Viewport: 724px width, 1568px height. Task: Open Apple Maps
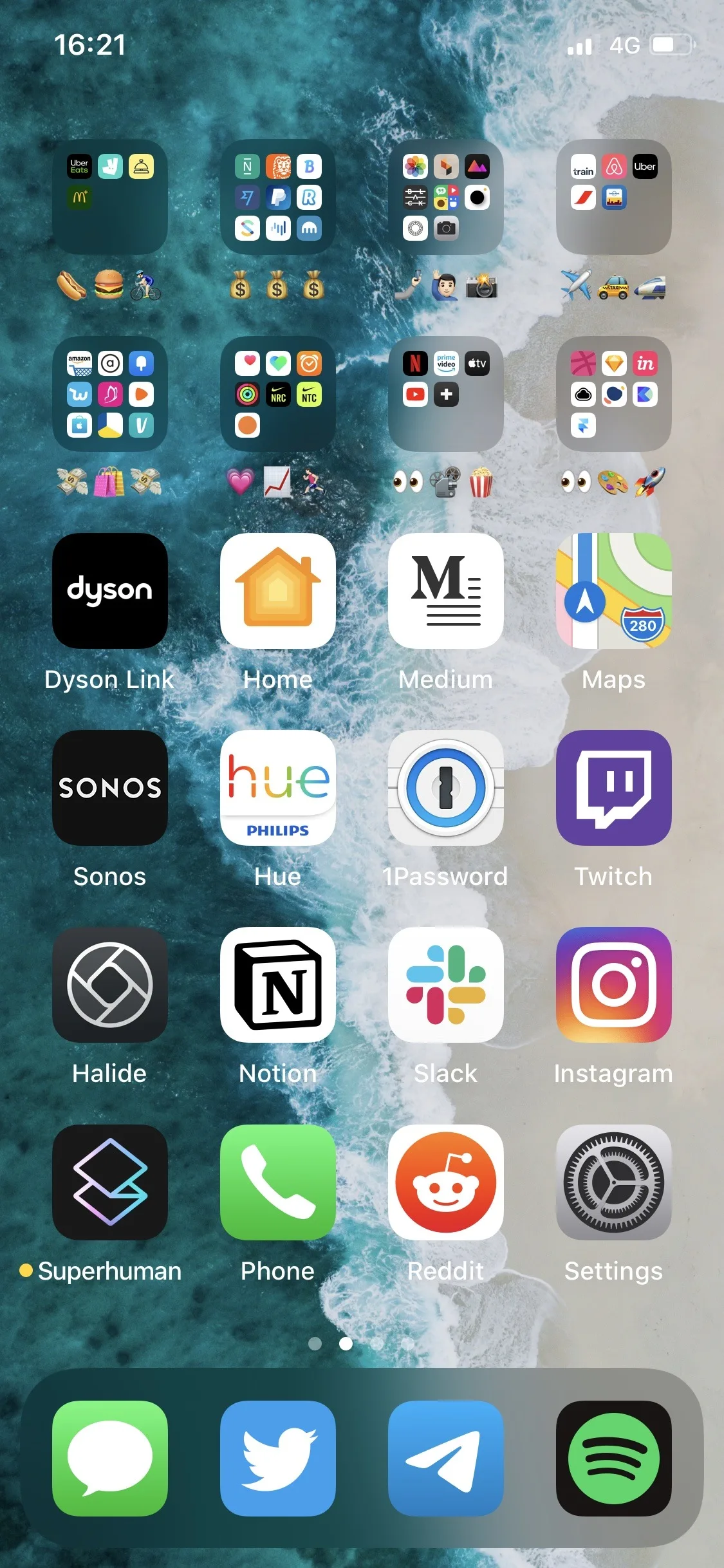[x=614, y=590]
